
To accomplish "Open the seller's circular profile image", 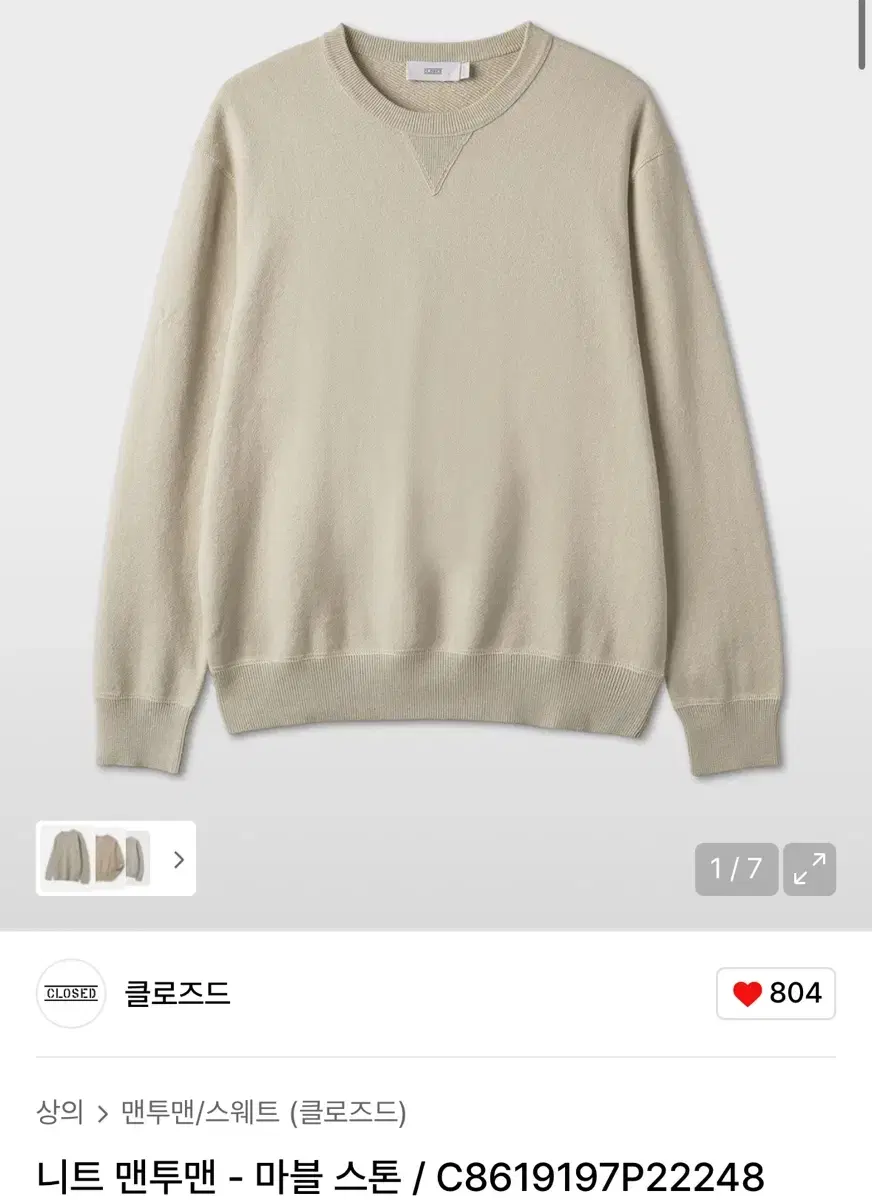I will [x=71, y=993].
